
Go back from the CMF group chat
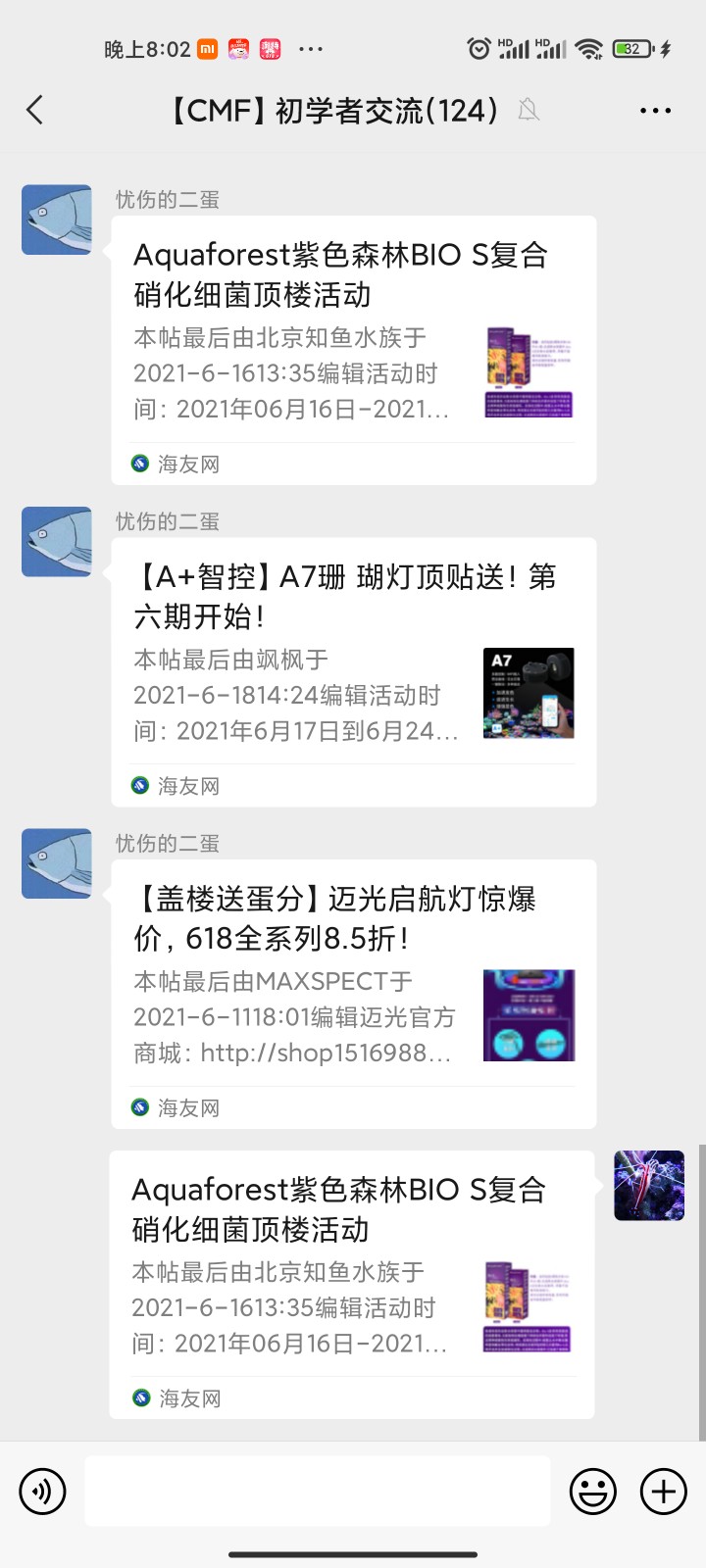pos(35,110)
